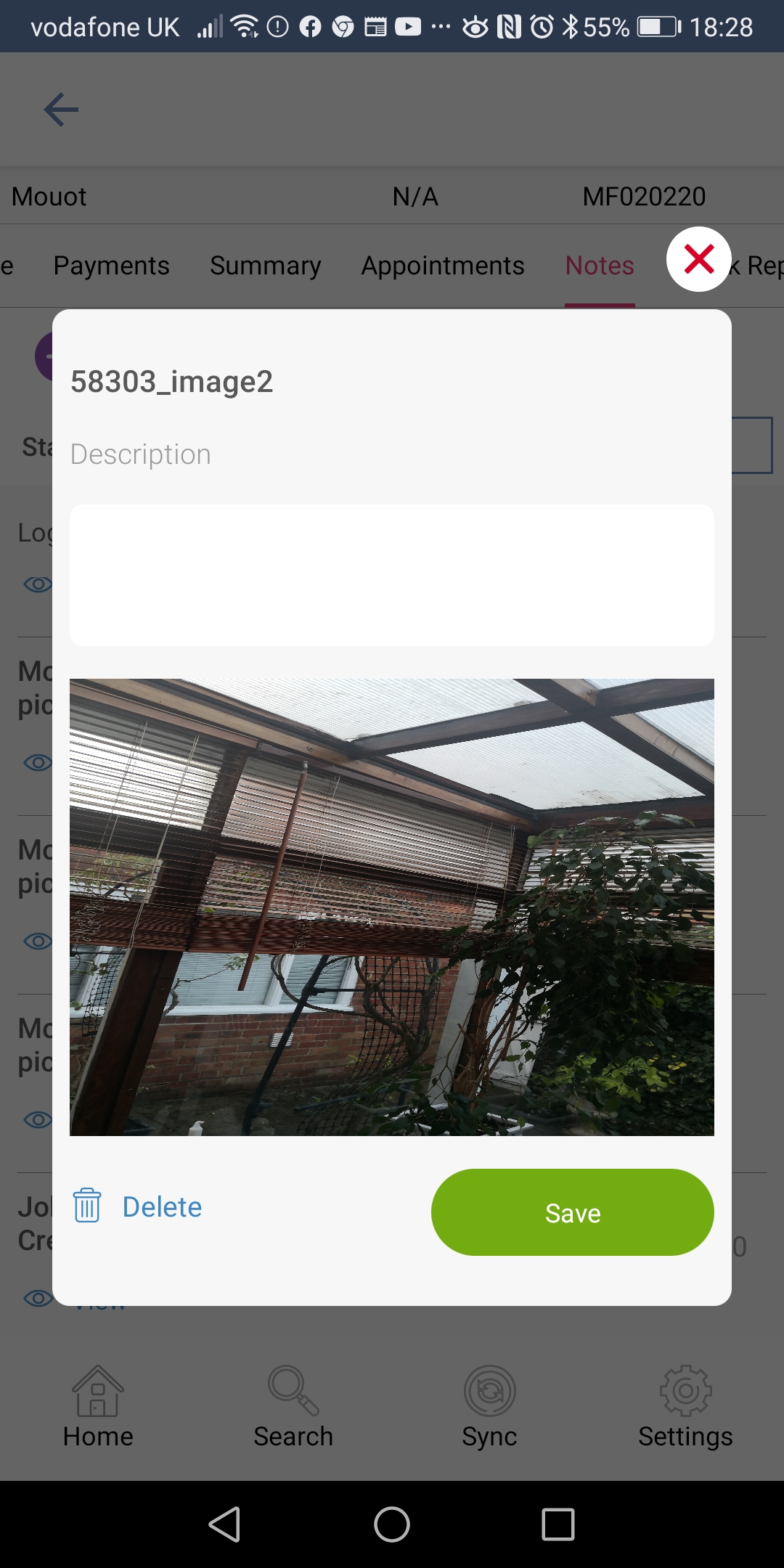Delete the 58303_image2 photo

point(138,1206)
